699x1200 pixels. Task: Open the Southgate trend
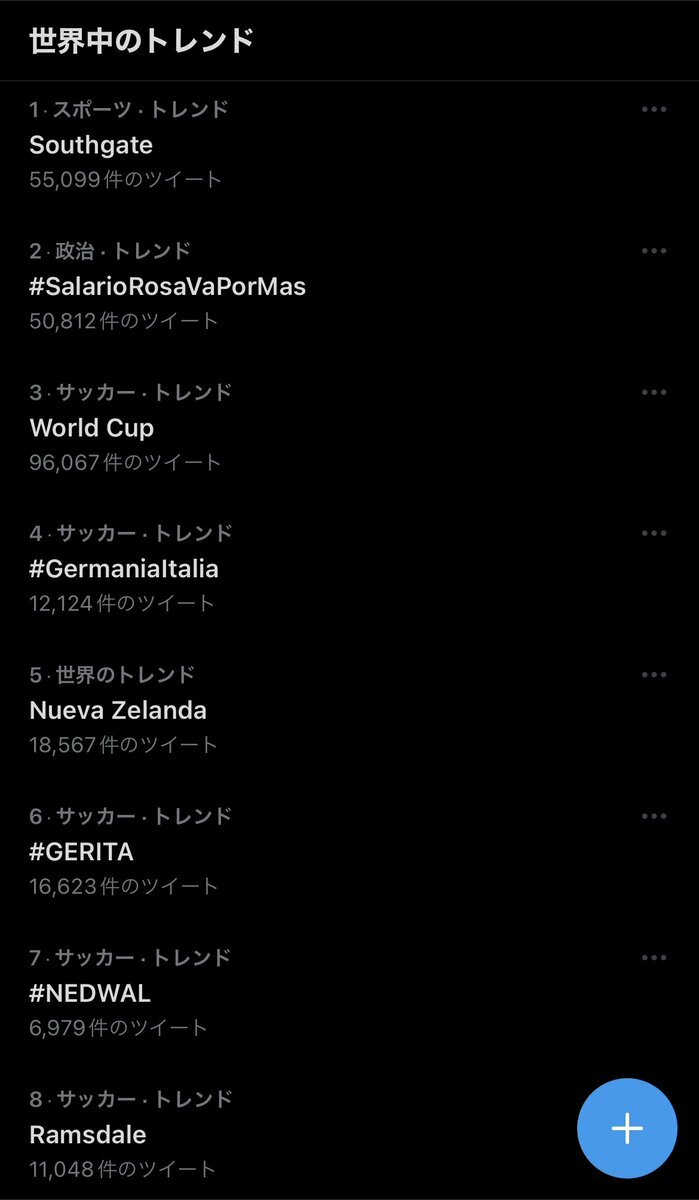92,145
